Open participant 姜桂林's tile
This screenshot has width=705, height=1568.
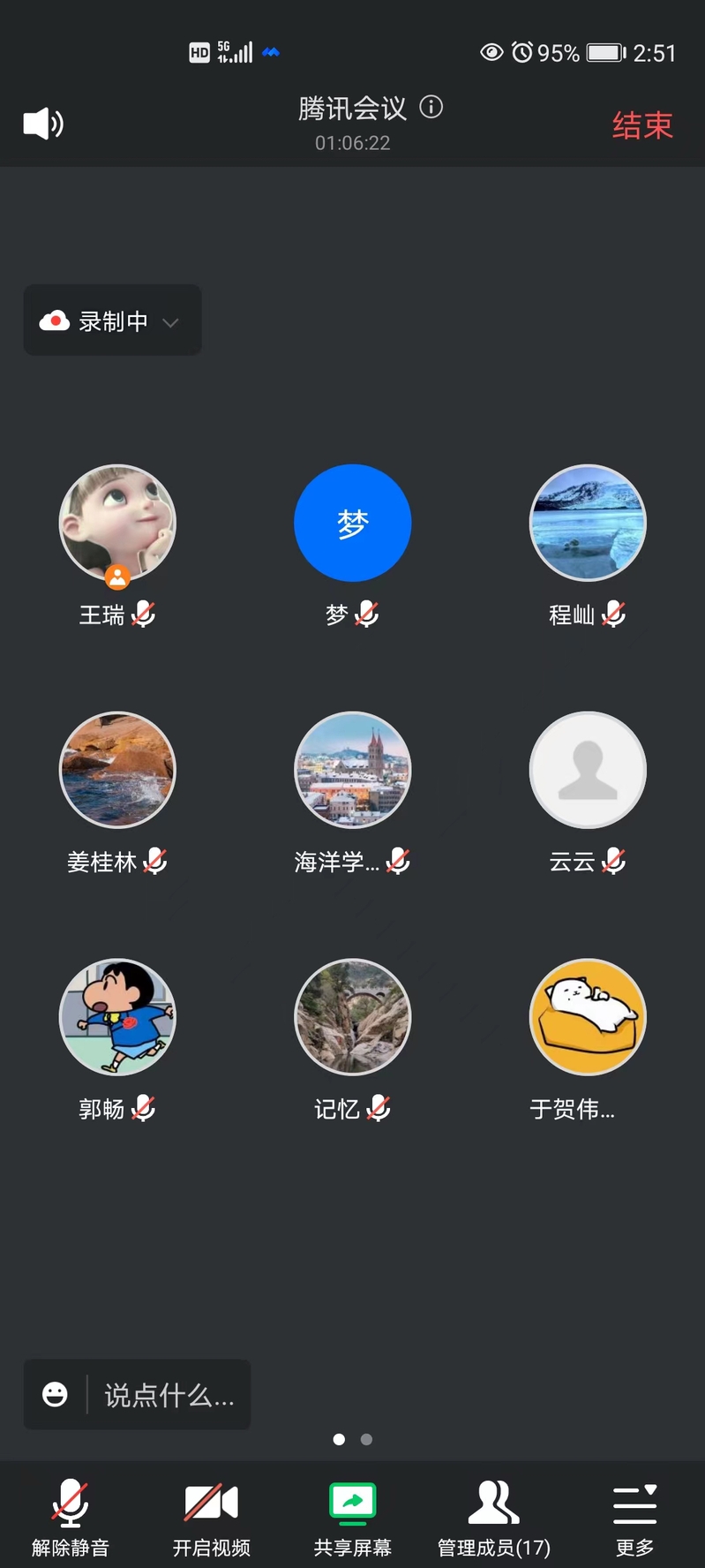[117, 770]
